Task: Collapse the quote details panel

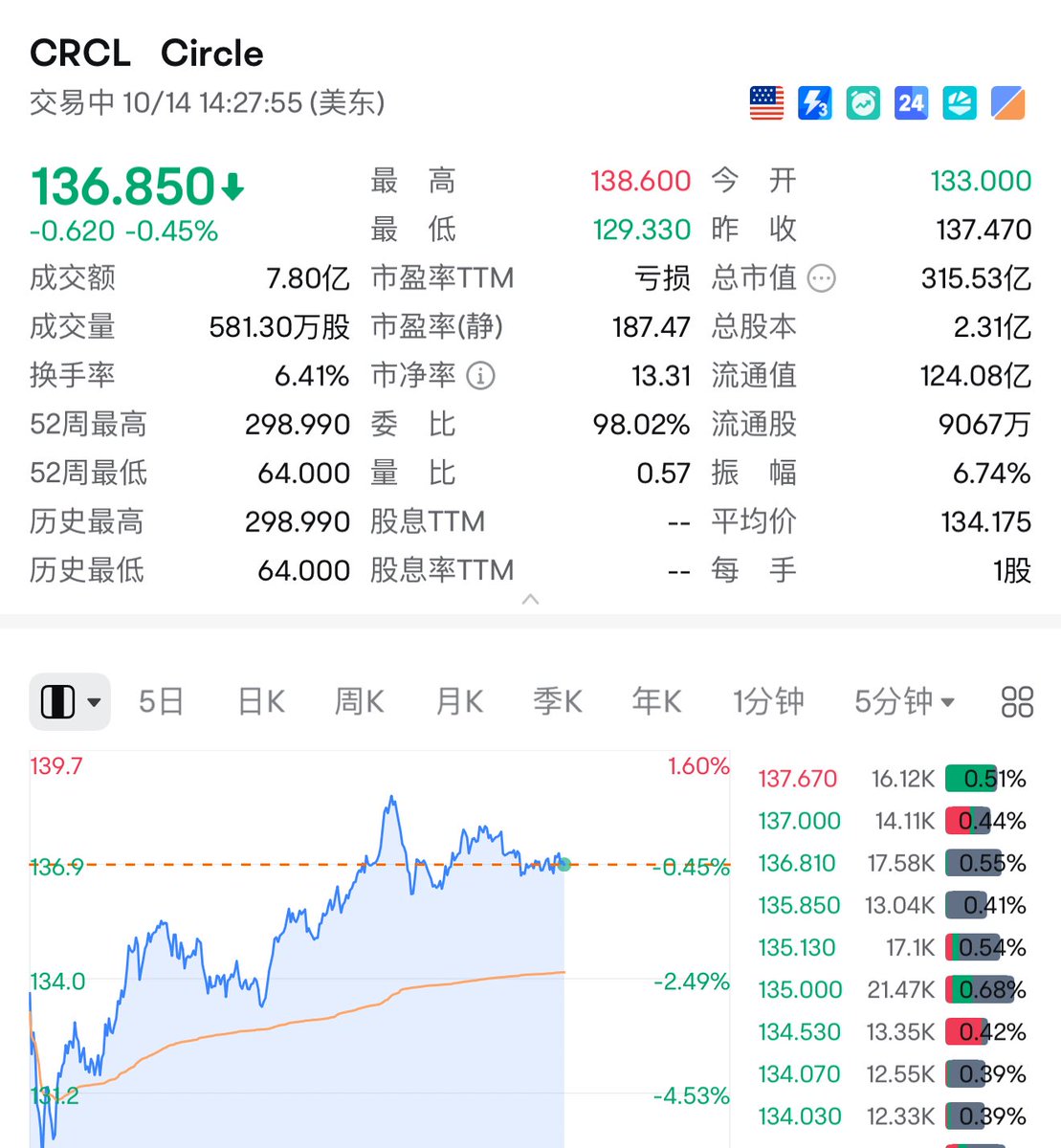Action: point(531,599)
